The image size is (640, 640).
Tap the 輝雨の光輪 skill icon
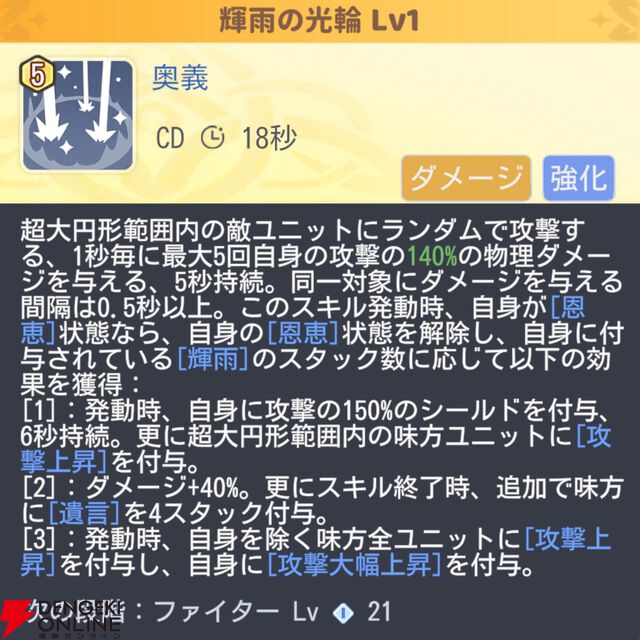click(80, 116)
